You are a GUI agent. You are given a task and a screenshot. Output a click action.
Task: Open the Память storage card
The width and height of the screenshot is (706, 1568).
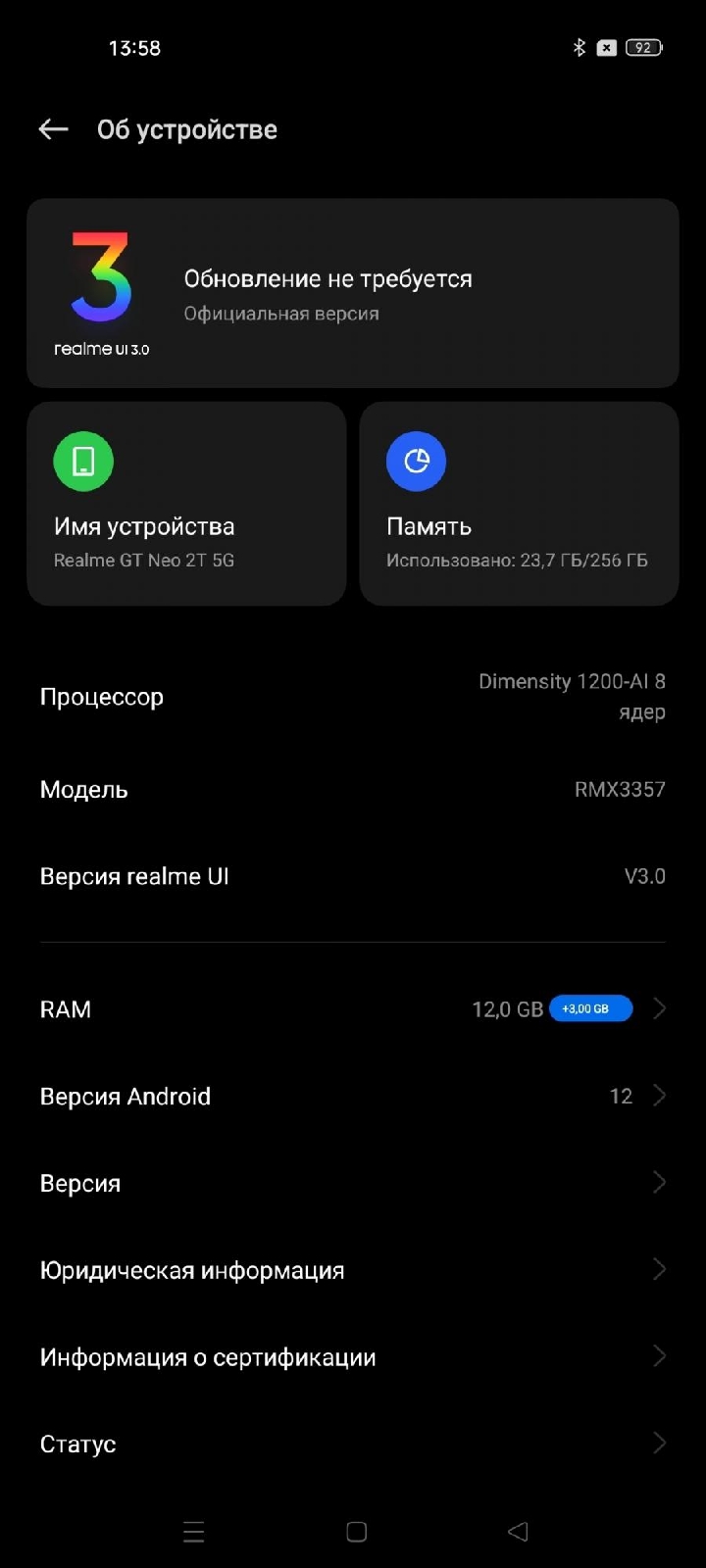pos(519,504)
